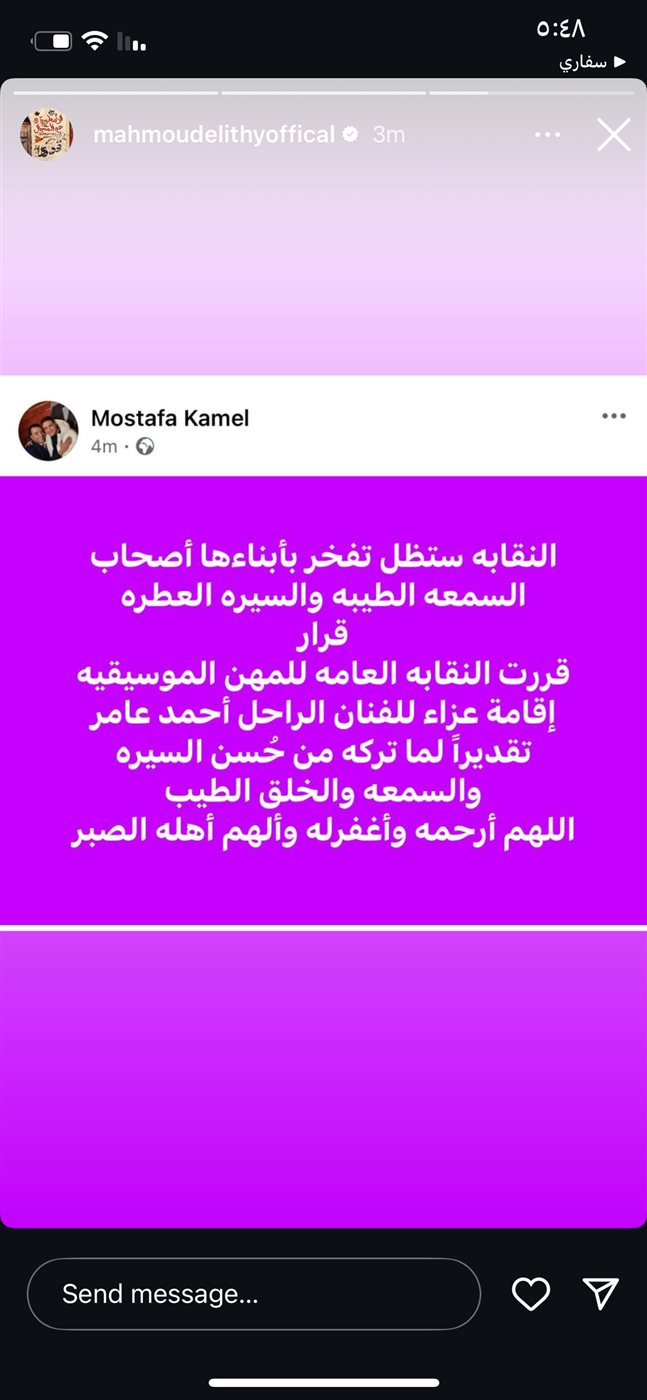Like this story with the heart
This screenshot has height=1400, width=647.
pos(531,1294)
